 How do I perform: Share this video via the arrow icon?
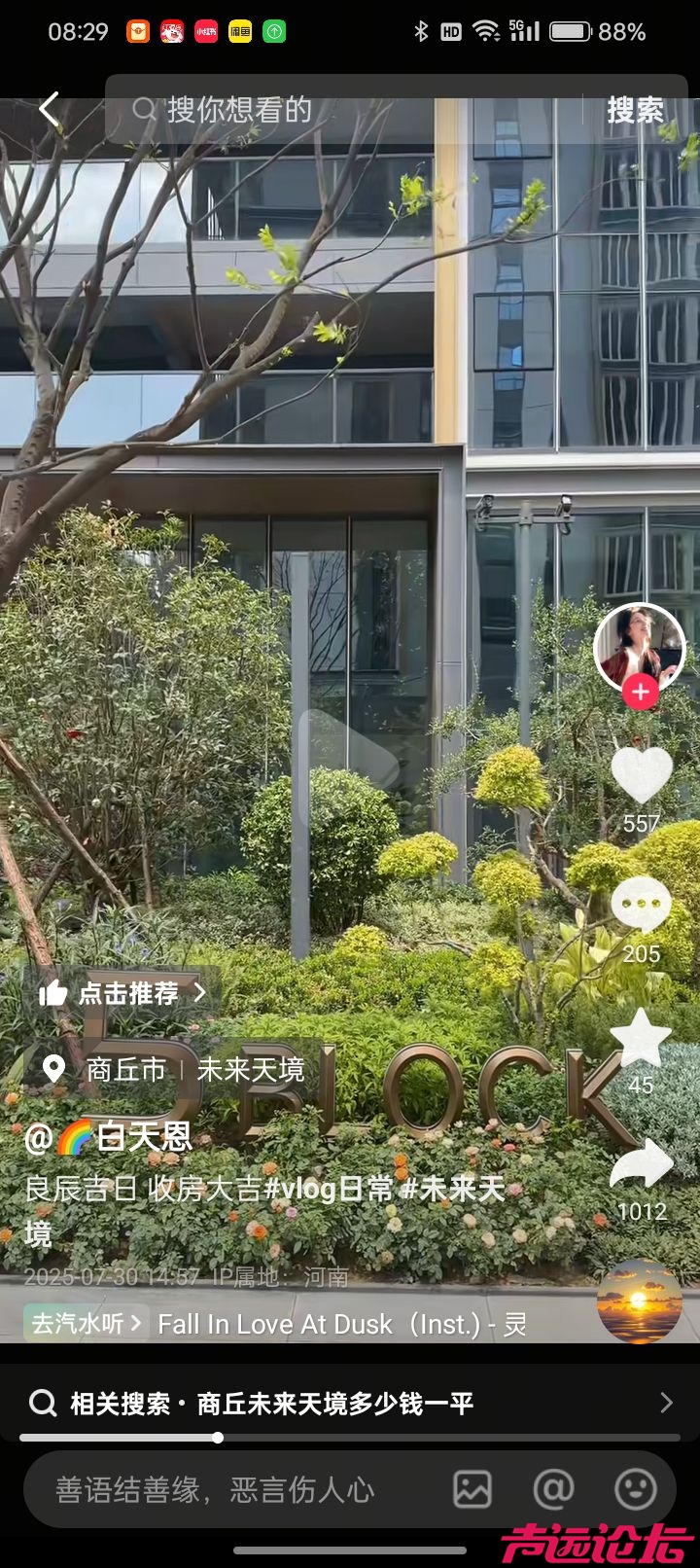641,1165
